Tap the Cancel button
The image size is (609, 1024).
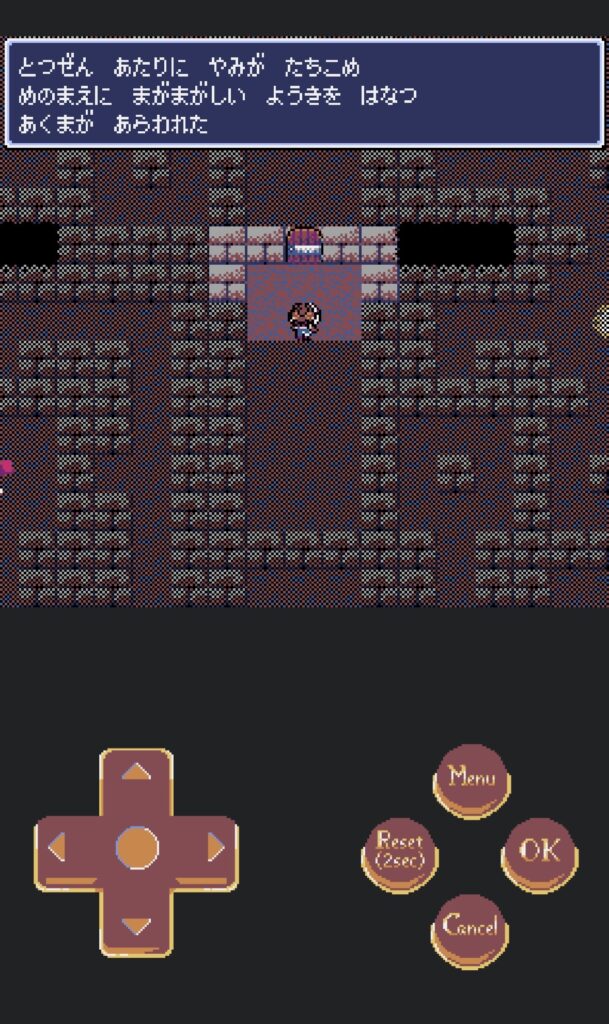(470, 926)
